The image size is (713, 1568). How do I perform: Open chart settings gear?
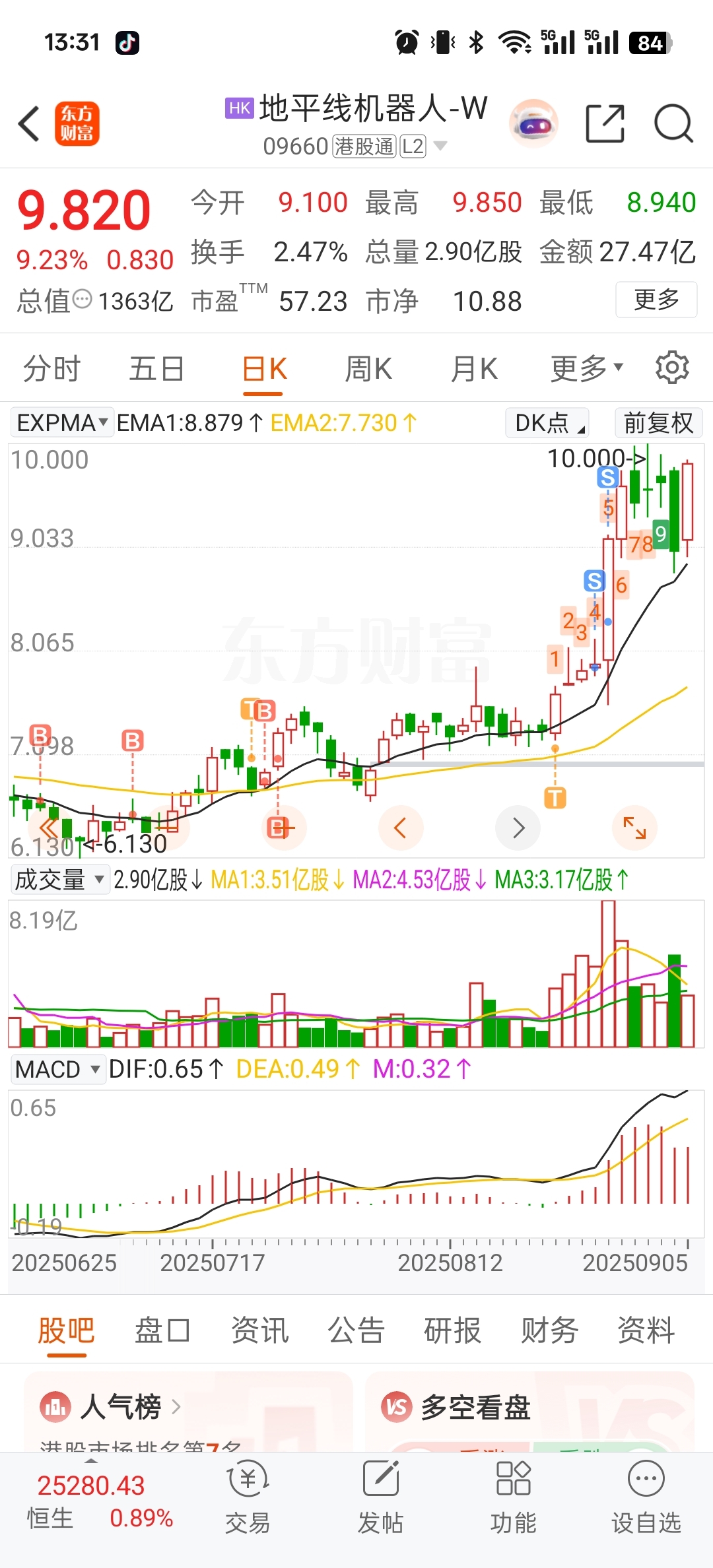coord(672,368)
